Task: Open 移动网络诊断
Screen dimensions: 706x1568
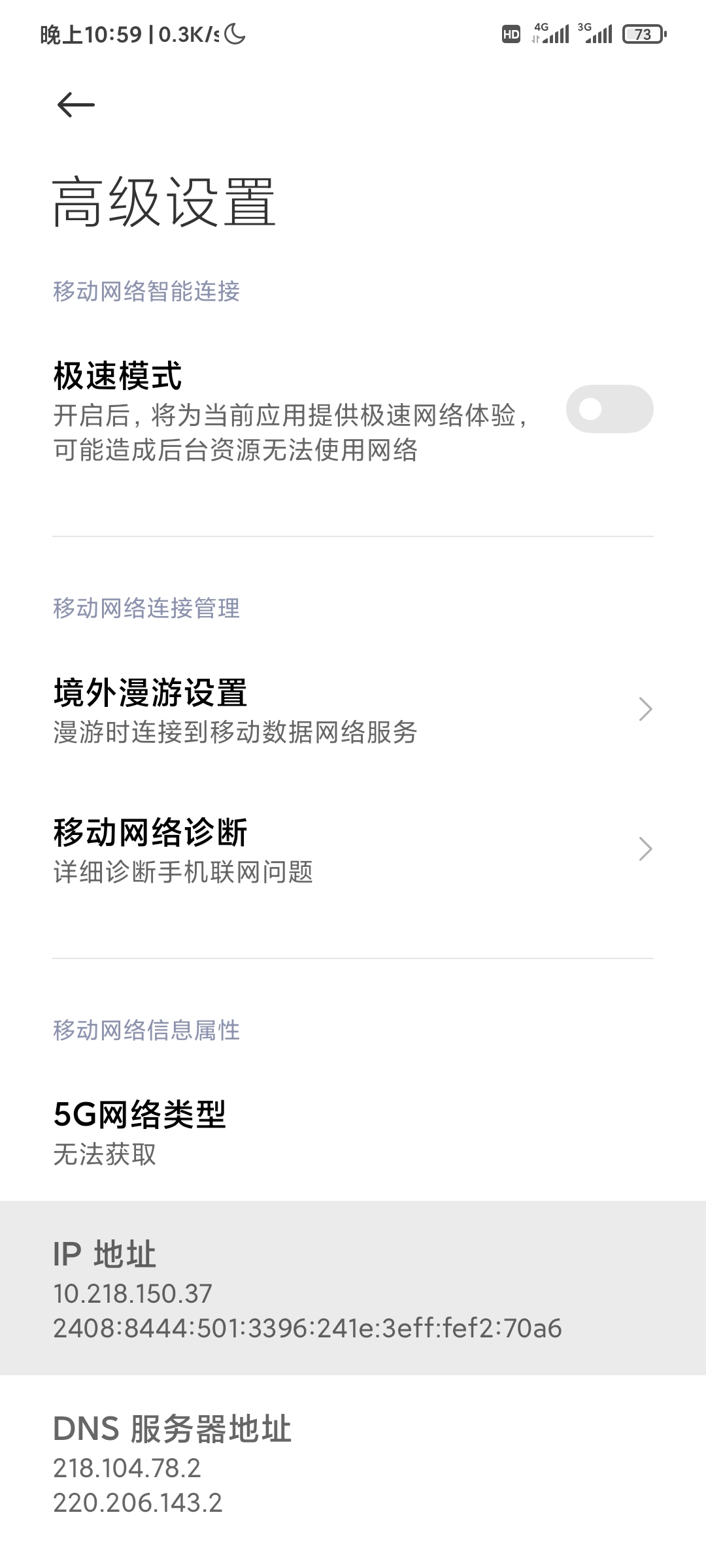Action: pos(353,850)
